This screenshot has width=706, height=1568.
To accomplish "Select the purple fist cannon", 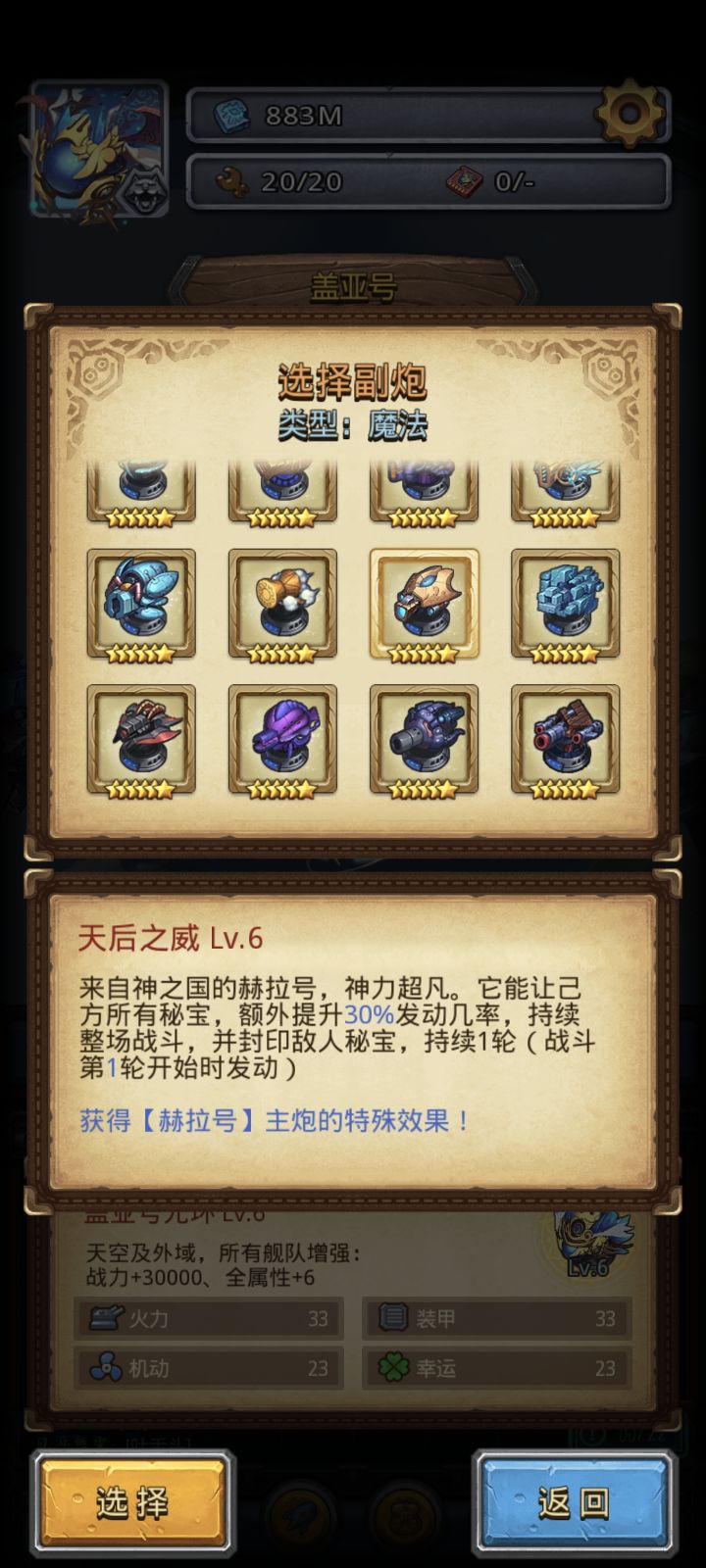I will tap(425, 740).
